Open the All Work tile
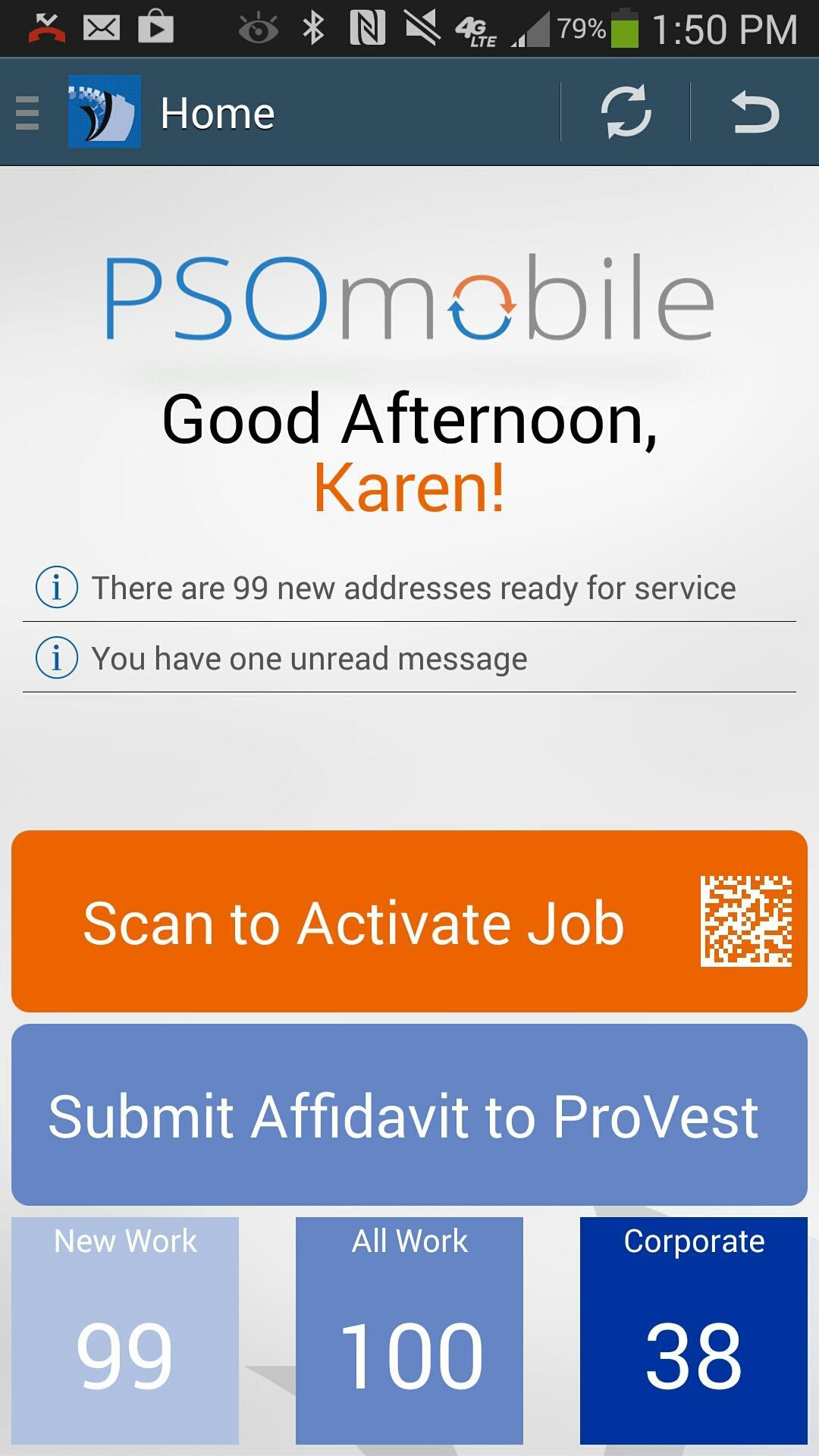 (x=409, y=1330)
